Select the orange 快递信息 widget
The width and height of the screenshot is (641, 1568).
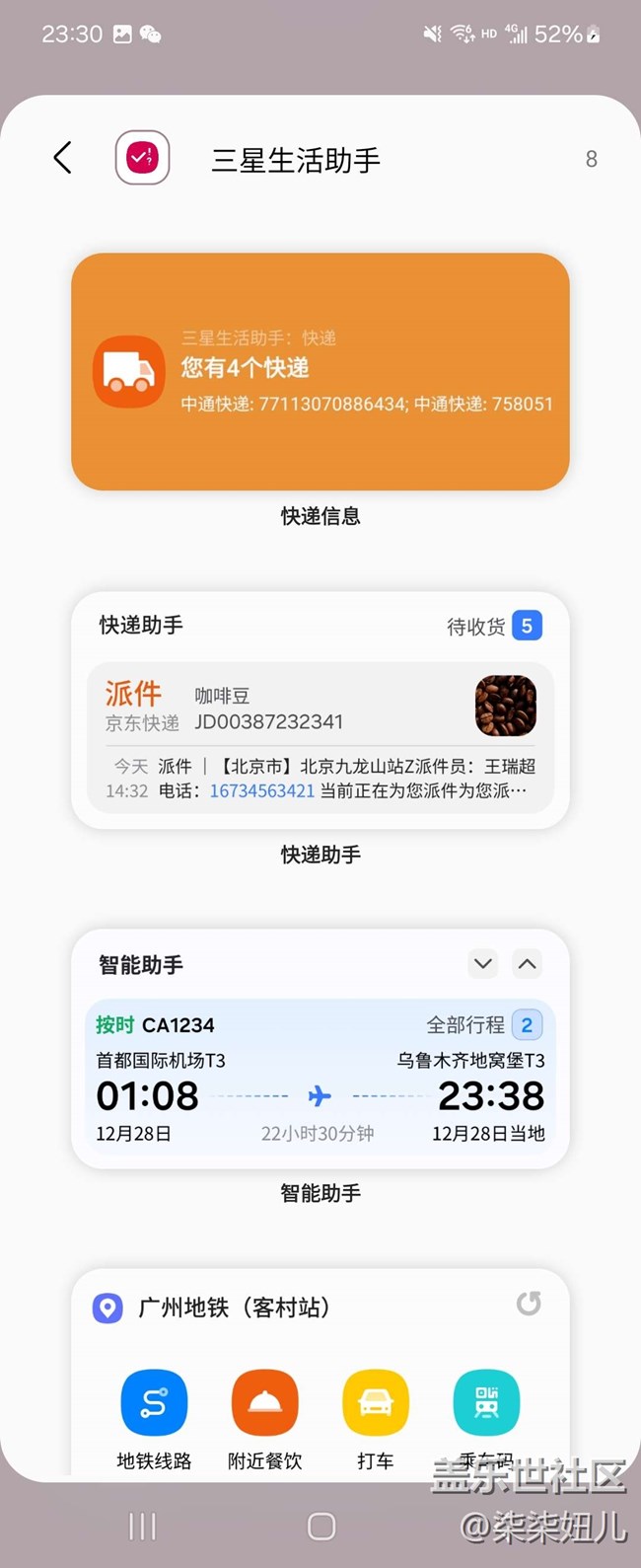(x=320, y=371)
